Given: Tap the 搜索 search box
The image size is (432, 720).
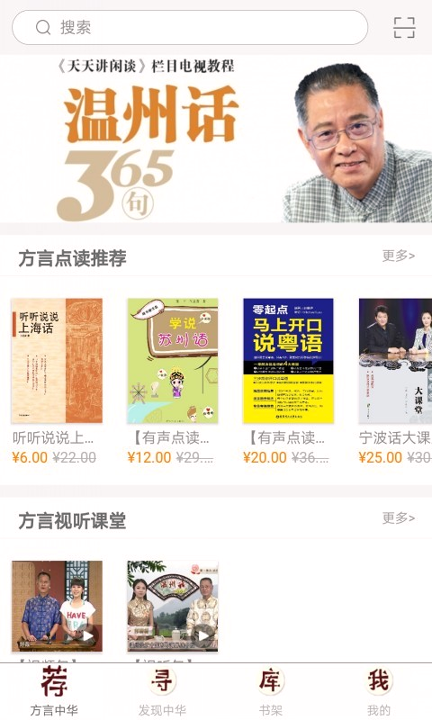Looking at the screenshot, I should point(190,28).
